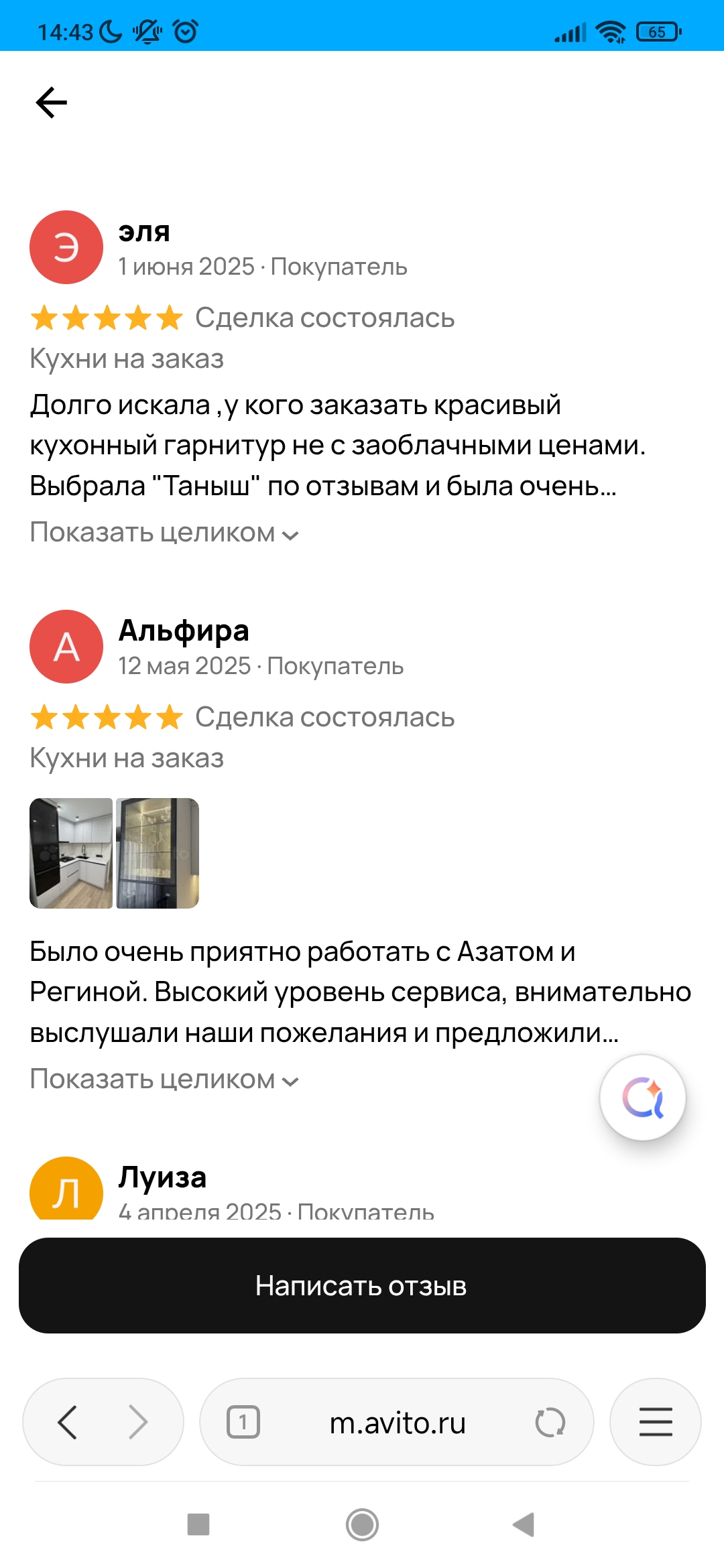The height and width of the screenshot is (1568, 724).
Task: Return to the Android home screen
Action: tap(362, 1524)
